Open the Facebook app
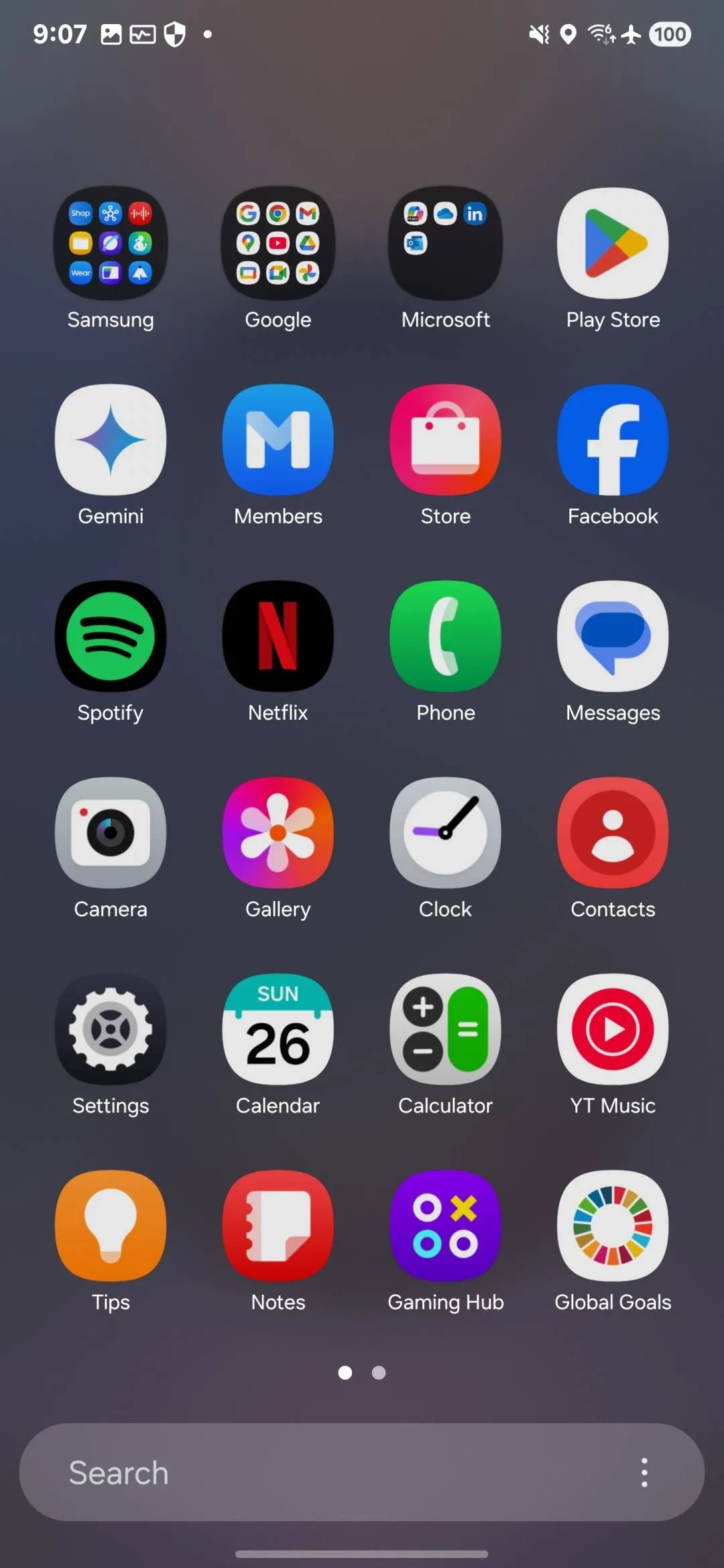 [613, 440]
